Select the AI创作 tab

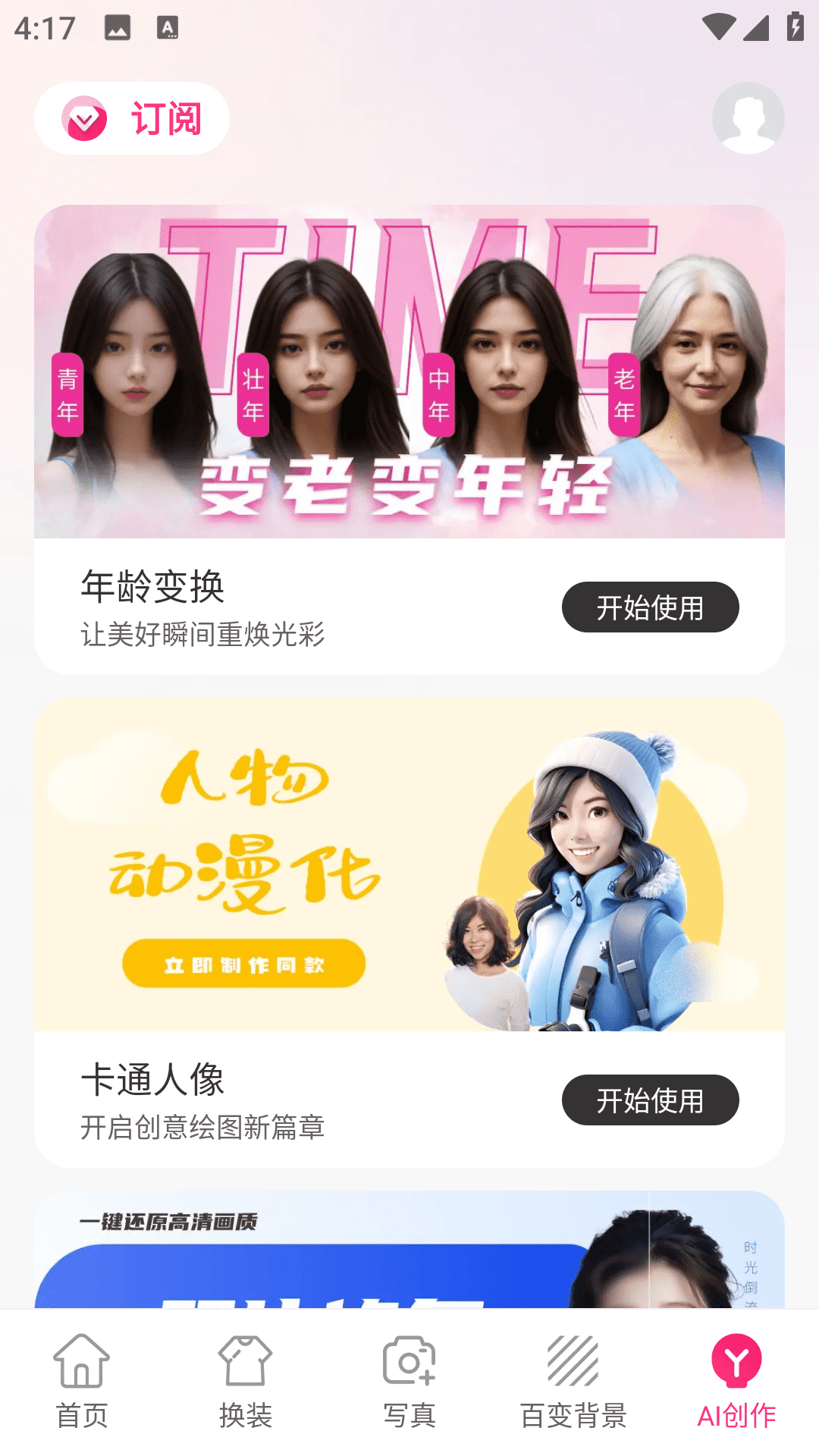(736, 1382)
